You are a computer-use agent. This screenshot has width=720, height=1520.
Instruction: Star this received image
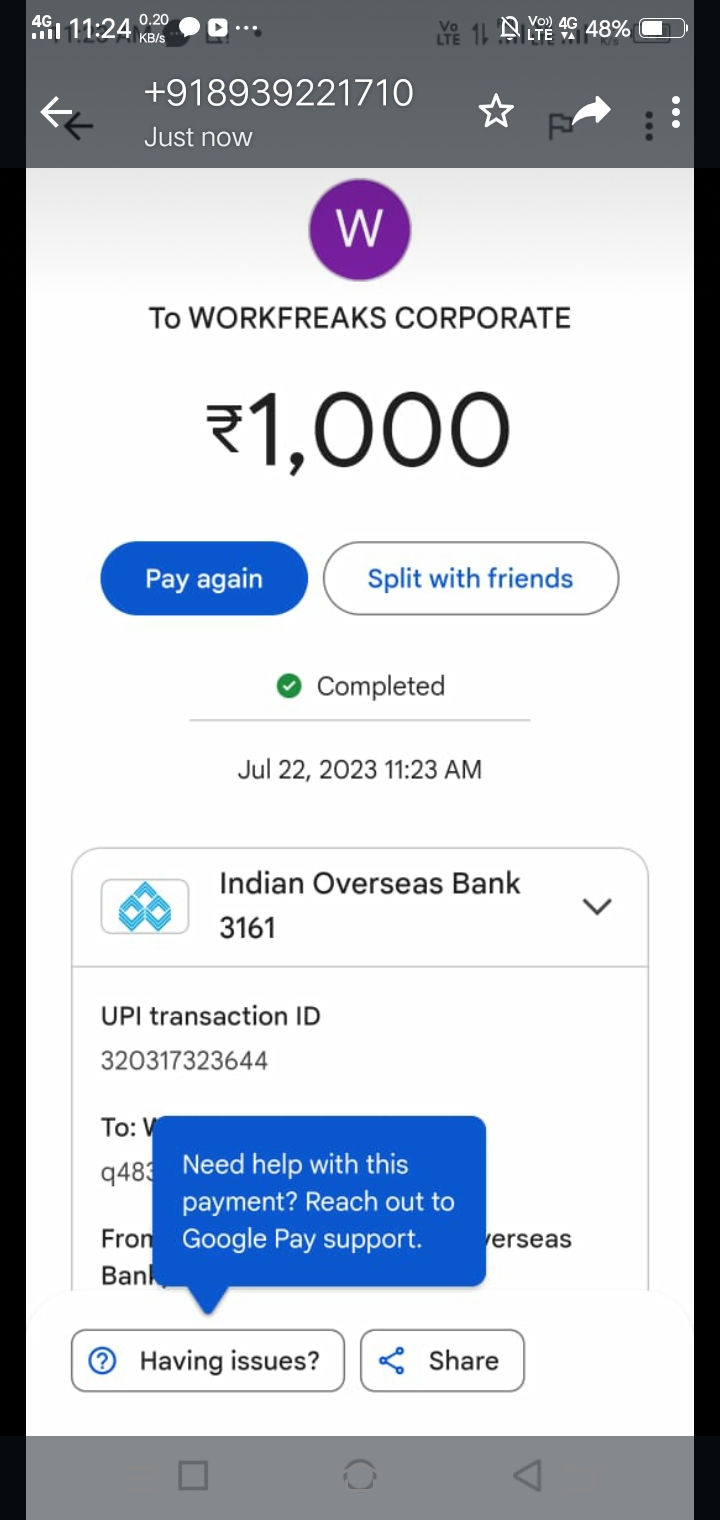(496, 112)
